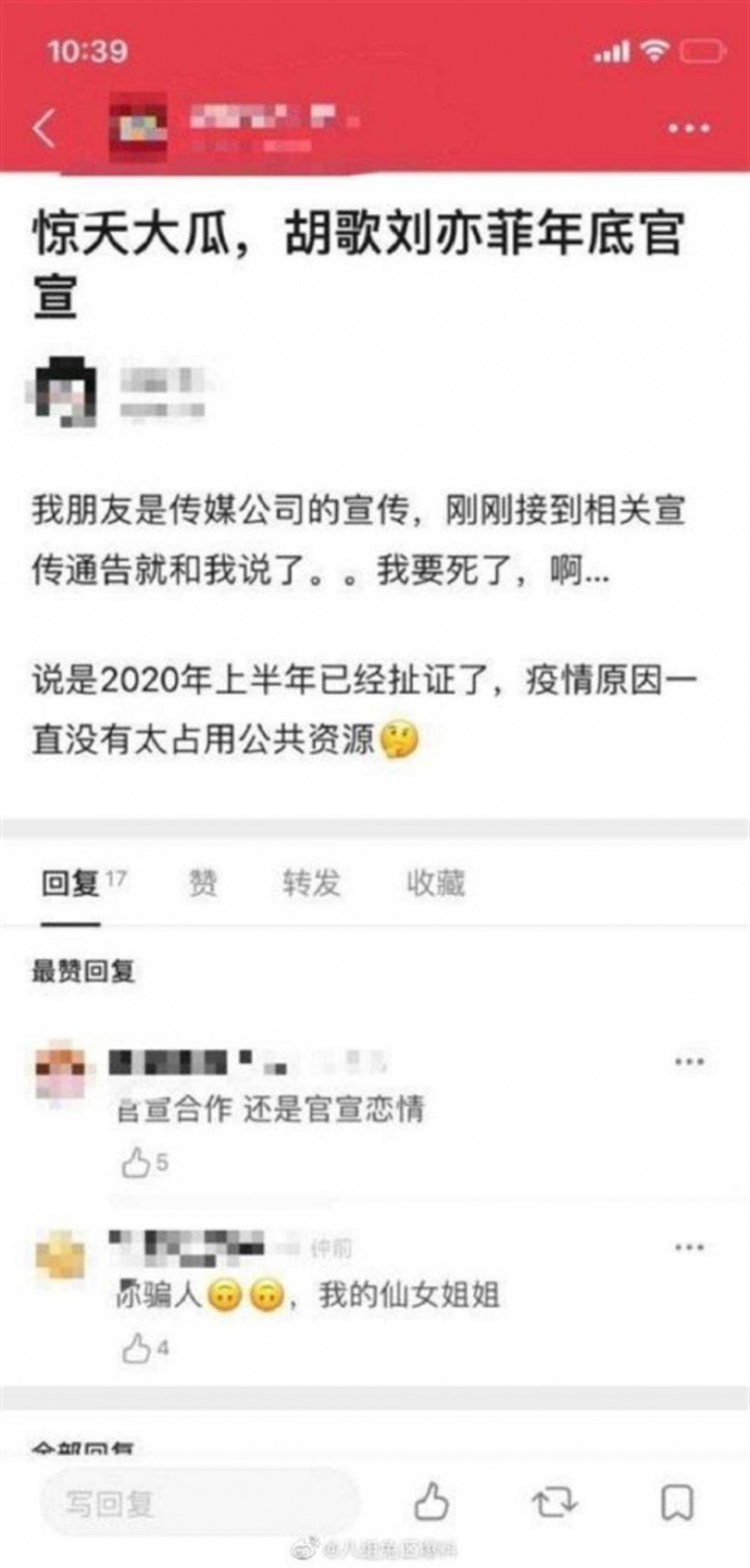Like the 官宣合作 还是官宣恋情 comment
The height and width of the screenshot is (1568, 750).
pos(137,1163)
